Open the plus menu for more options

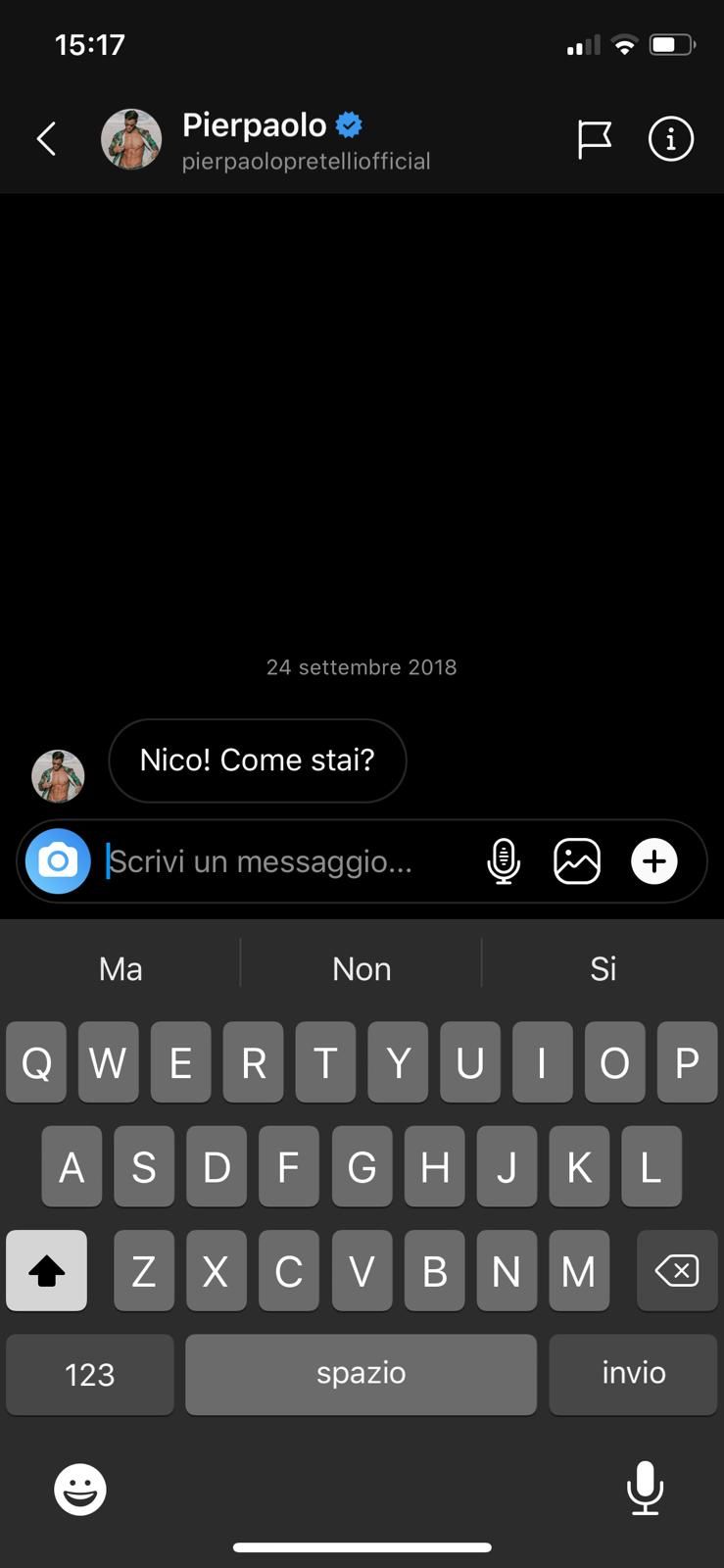(653, 861)
